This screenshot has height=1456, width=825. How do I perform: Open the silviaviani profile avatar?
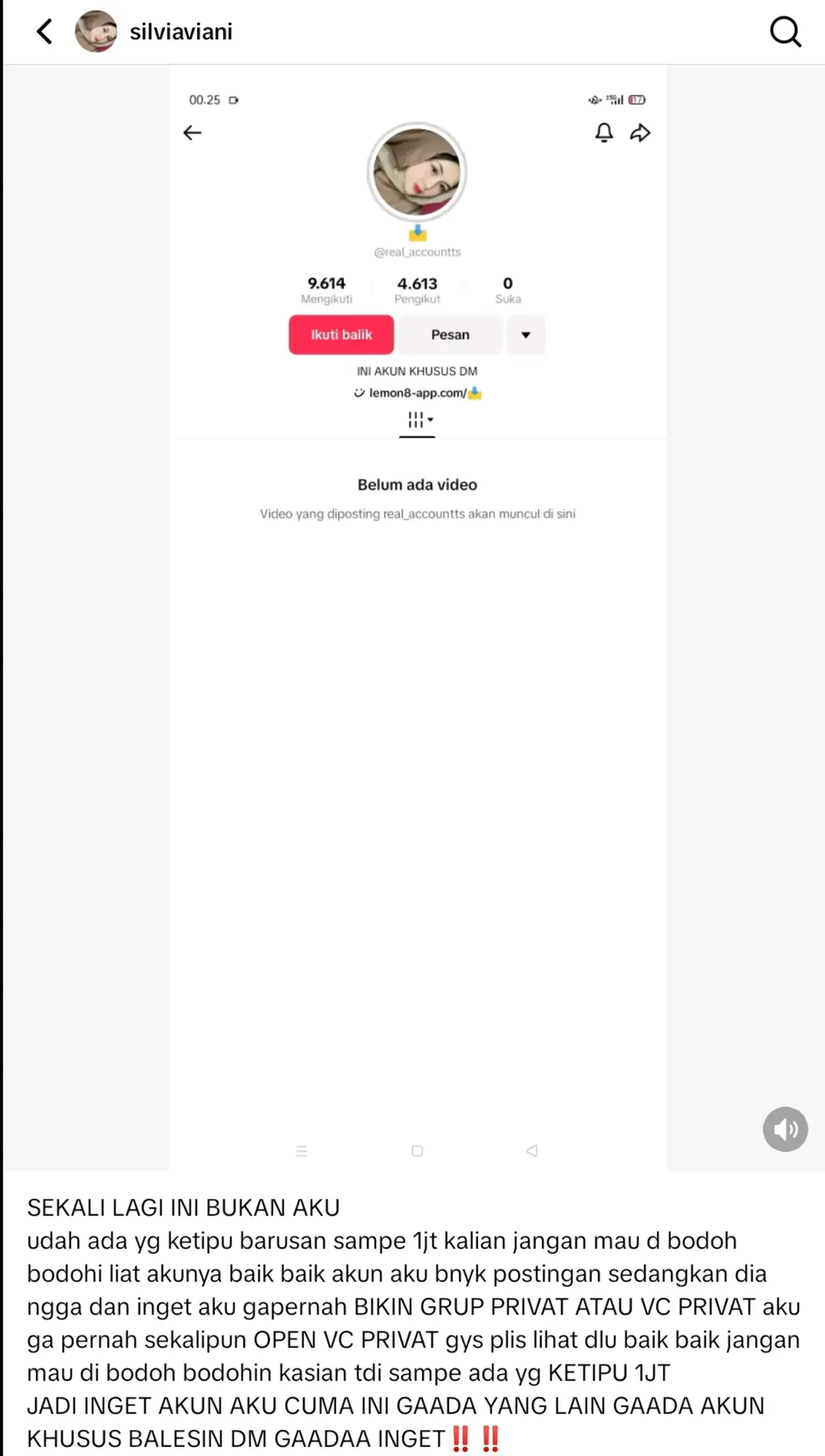point(96,32)
